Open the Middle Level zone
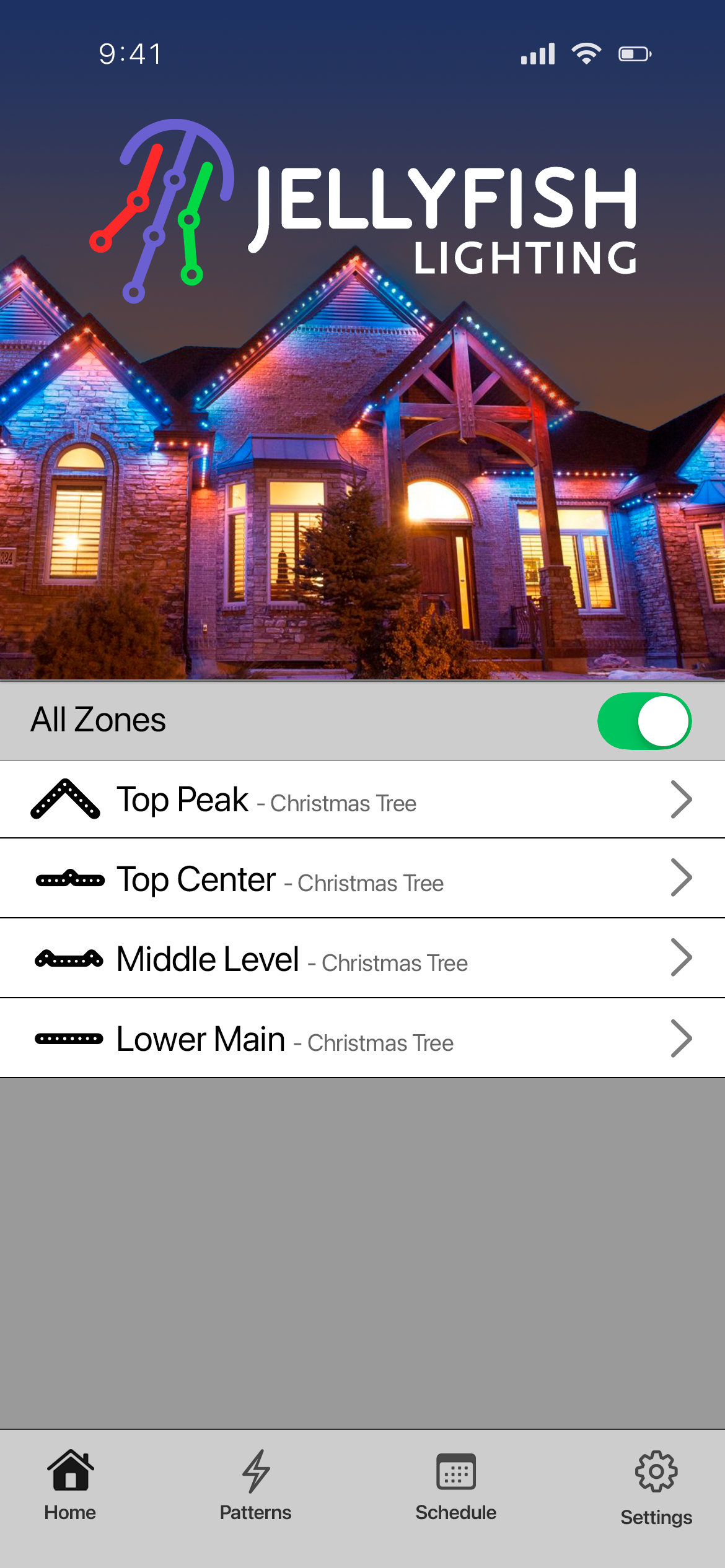 [x=362, y=958]
